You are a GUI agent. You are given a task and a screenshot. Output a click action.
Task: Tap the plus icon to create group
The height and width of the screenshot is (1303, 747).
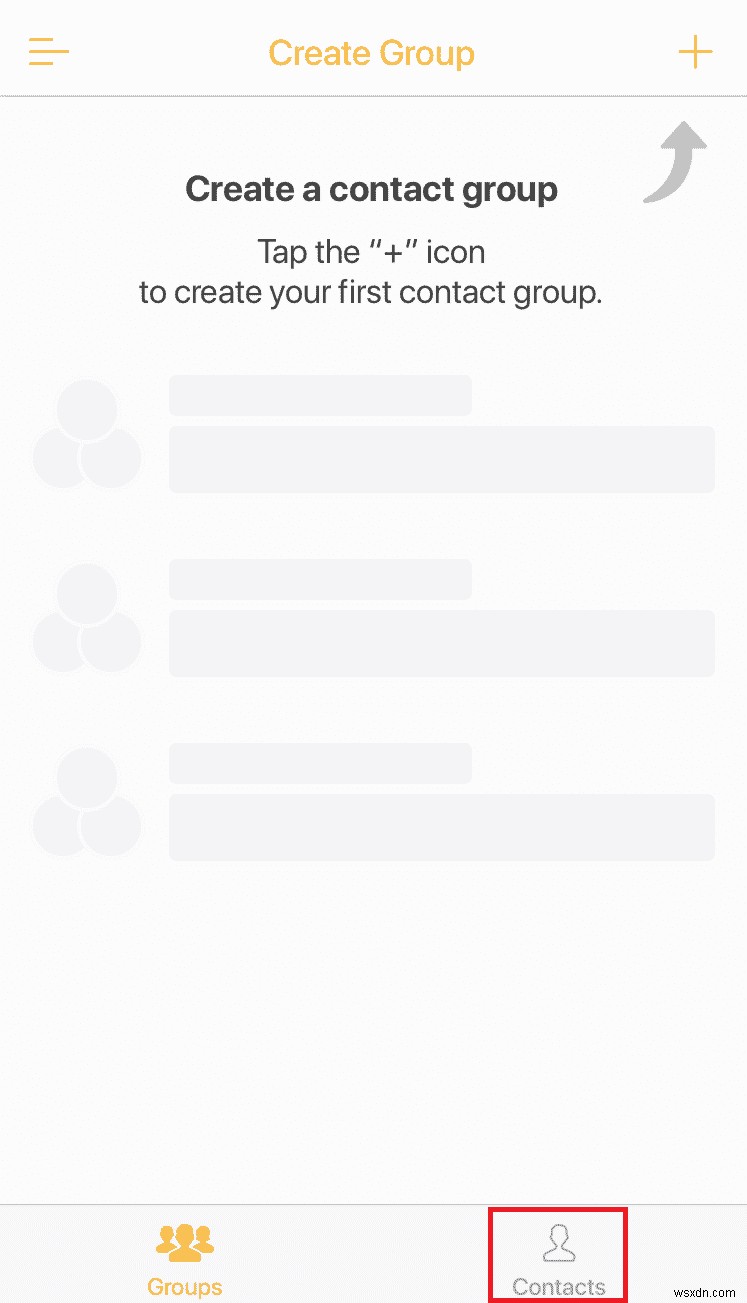pos(695,52)
